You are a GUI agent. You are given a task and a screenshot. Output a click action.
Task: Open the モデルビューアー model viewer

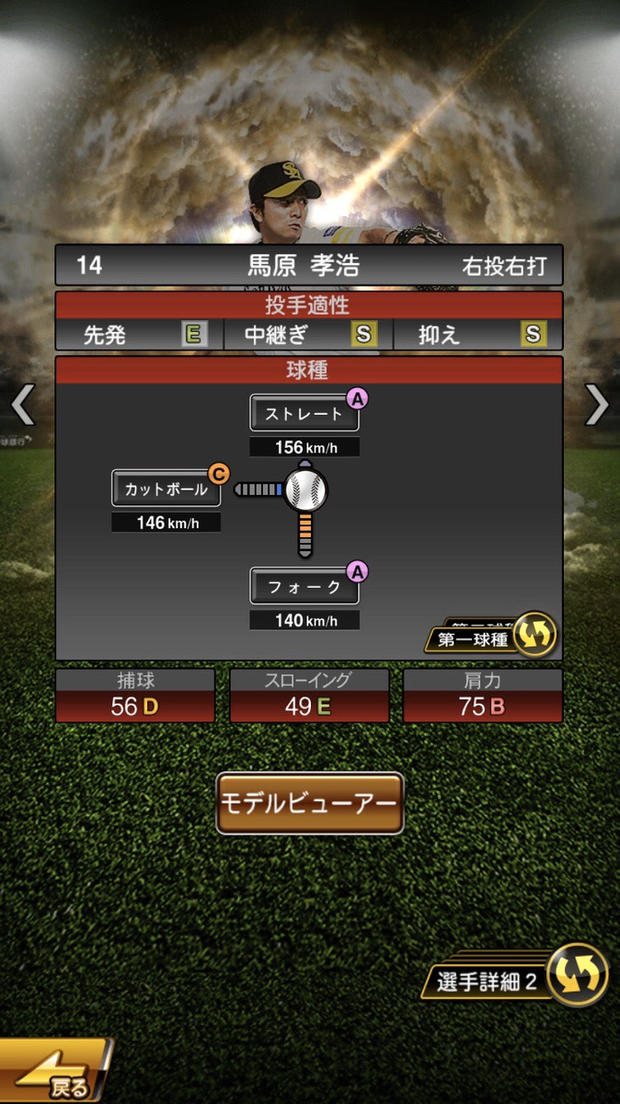pos(310,803)
